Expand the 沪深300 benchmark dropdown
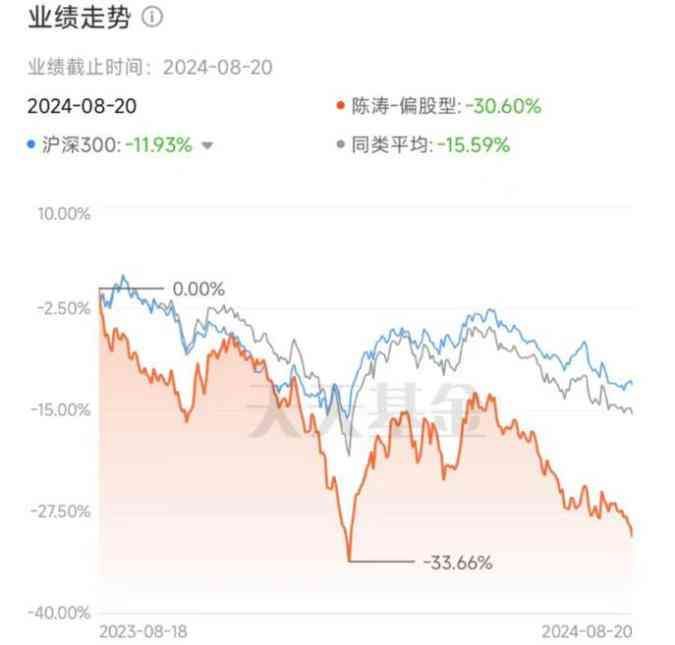Viewport: 675px width, 645px height. tap(208, 145)
